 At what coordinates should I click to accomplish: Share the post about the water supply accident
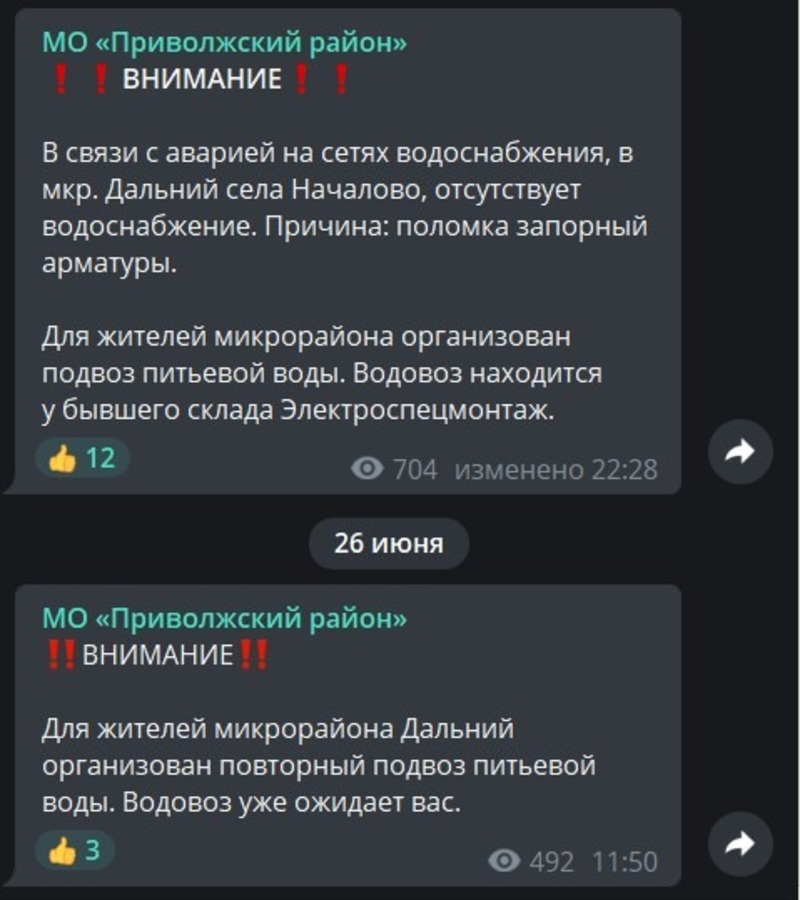click(x=740, y=453)
